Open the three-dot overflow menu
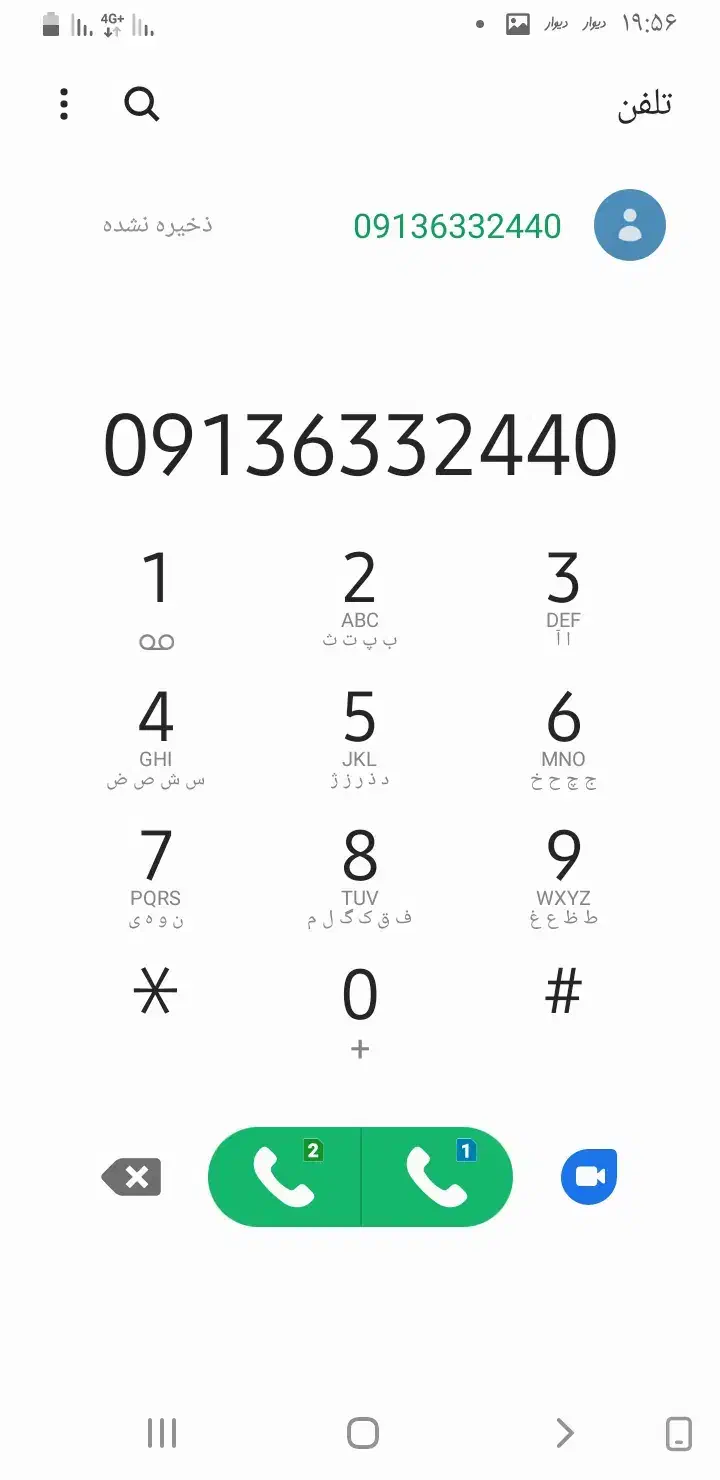This screenshot has width=720, height=1480. (63, 104)
